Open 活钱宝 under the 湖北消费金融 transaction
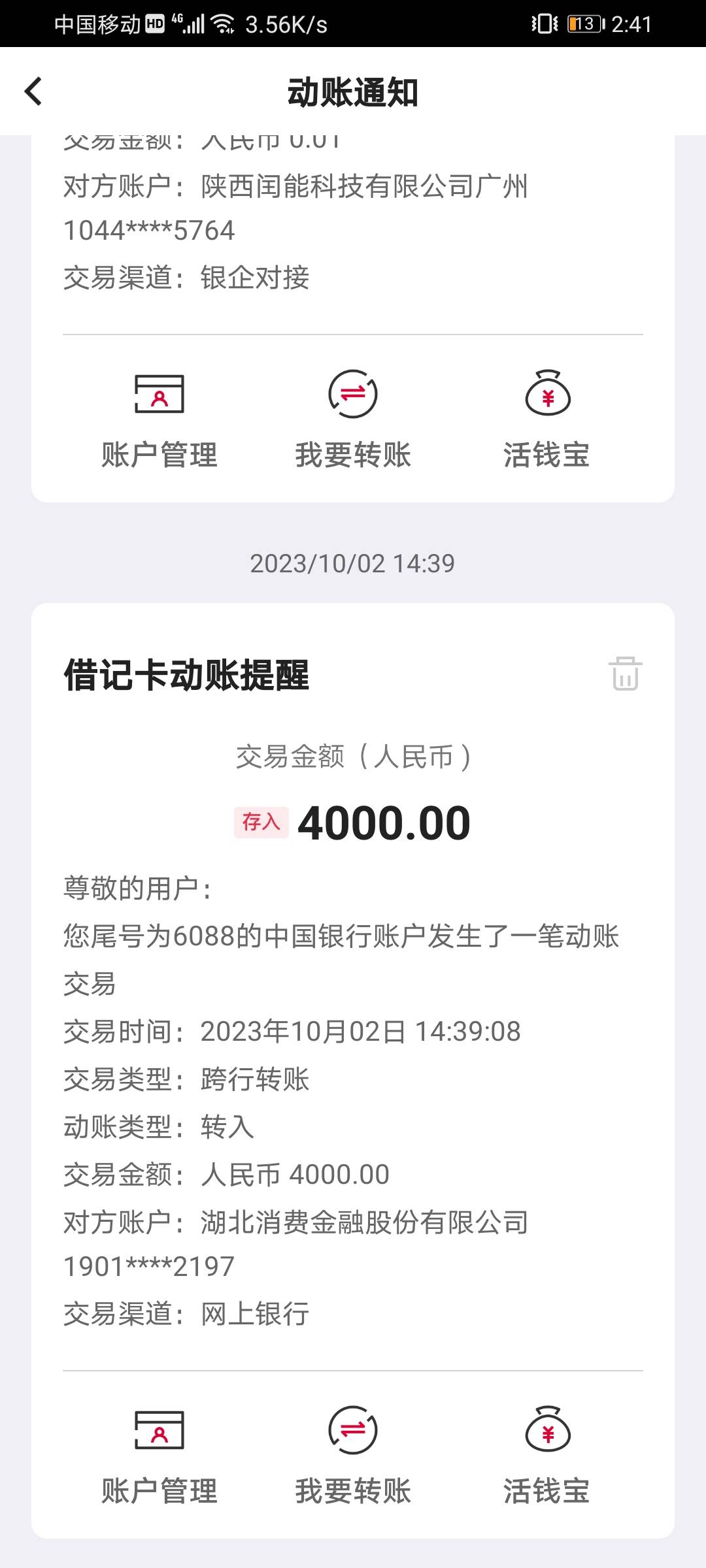706x1568 pixels. click(x=547, y=1456)
